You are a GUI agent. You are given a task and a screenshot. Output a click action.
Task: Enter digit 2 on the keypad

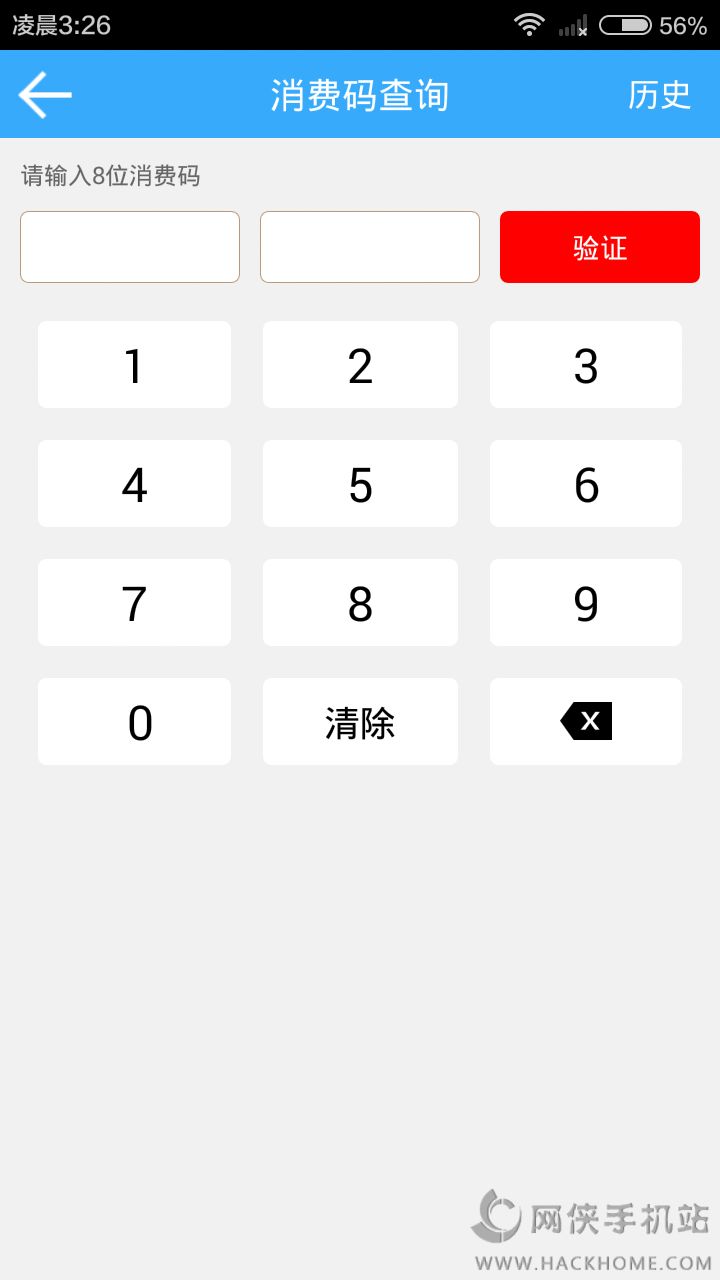pyautogui.click(x=360, y=365)
